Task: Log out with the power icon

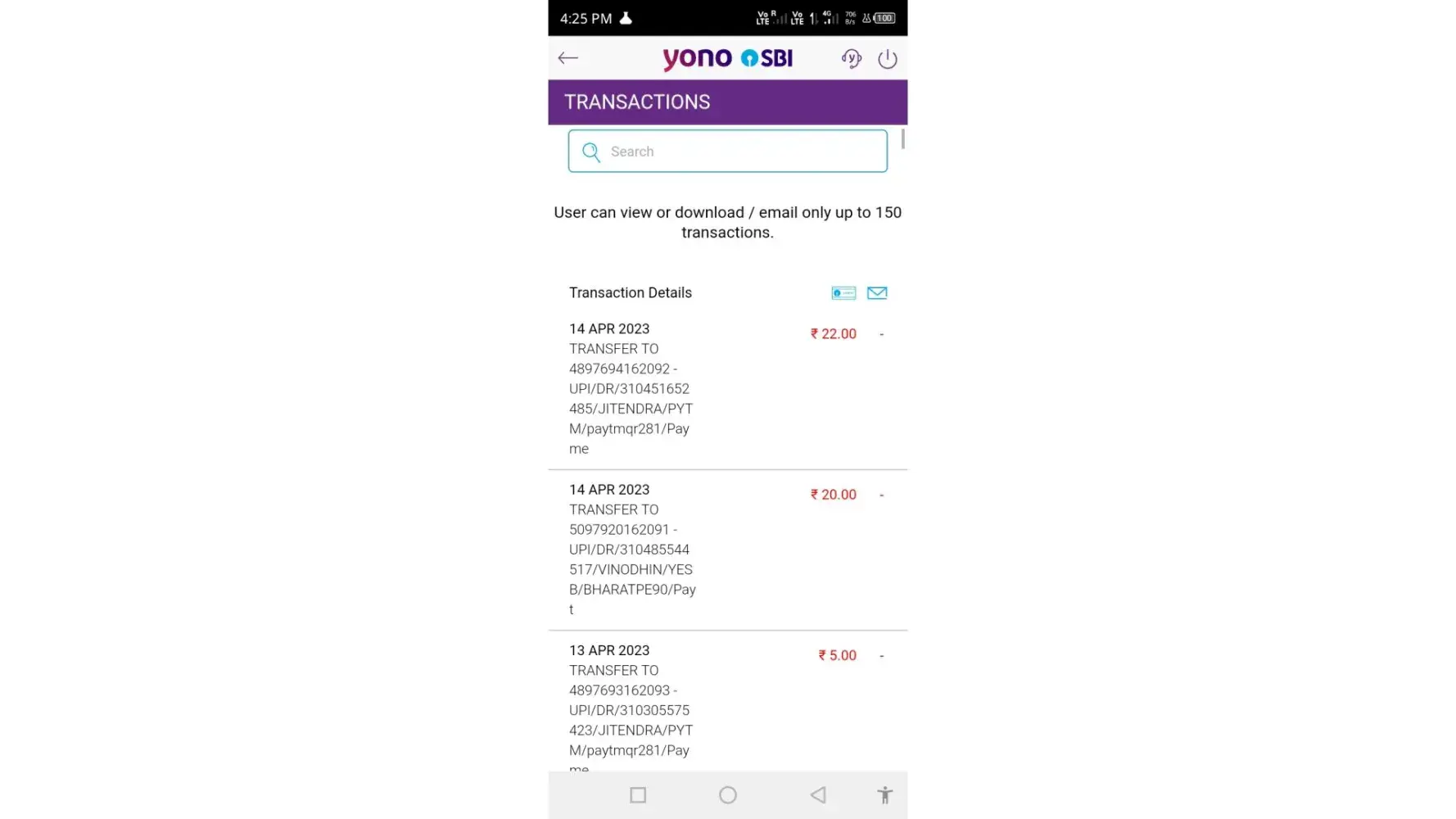Action: (887, 59)
